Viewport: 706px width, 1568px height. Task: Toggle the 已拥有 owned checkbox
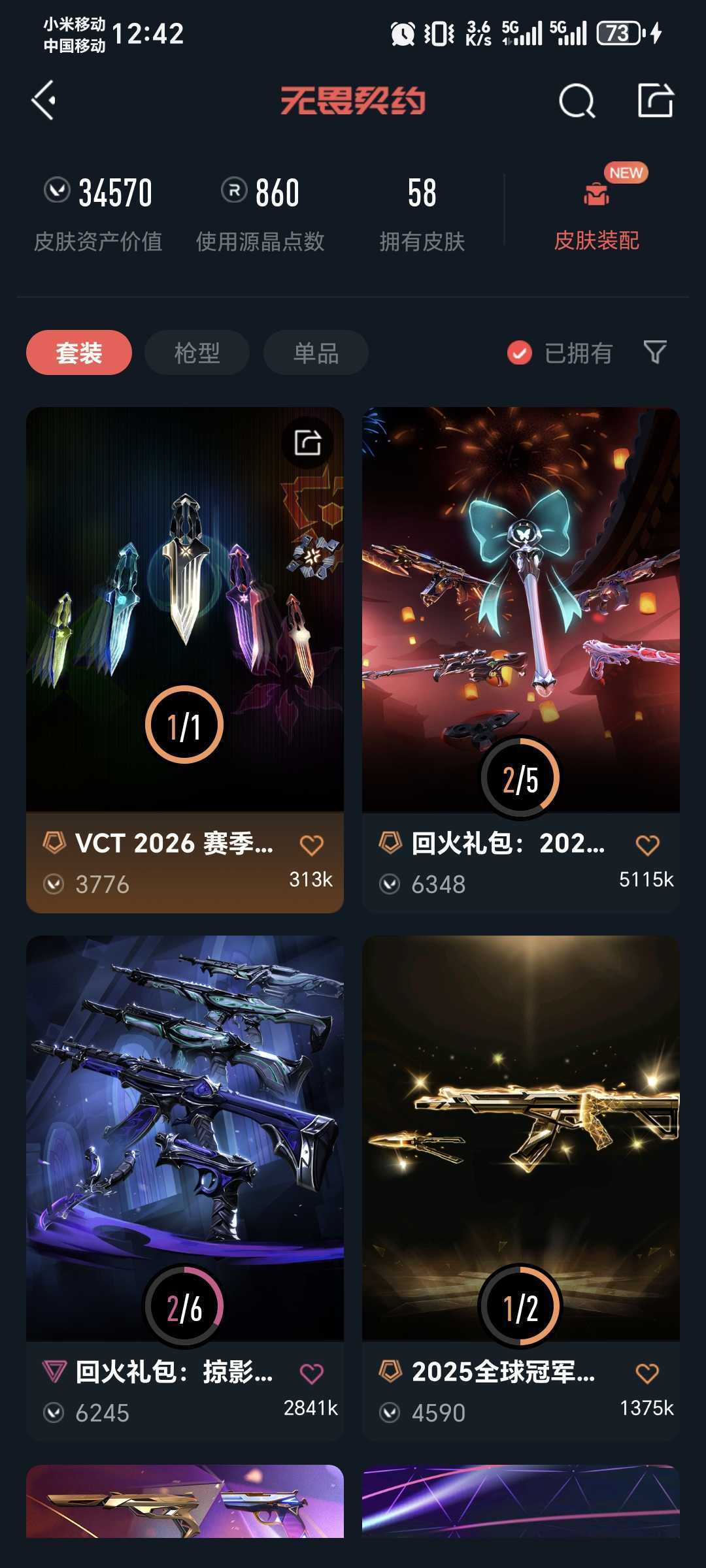tap(560, 353)
